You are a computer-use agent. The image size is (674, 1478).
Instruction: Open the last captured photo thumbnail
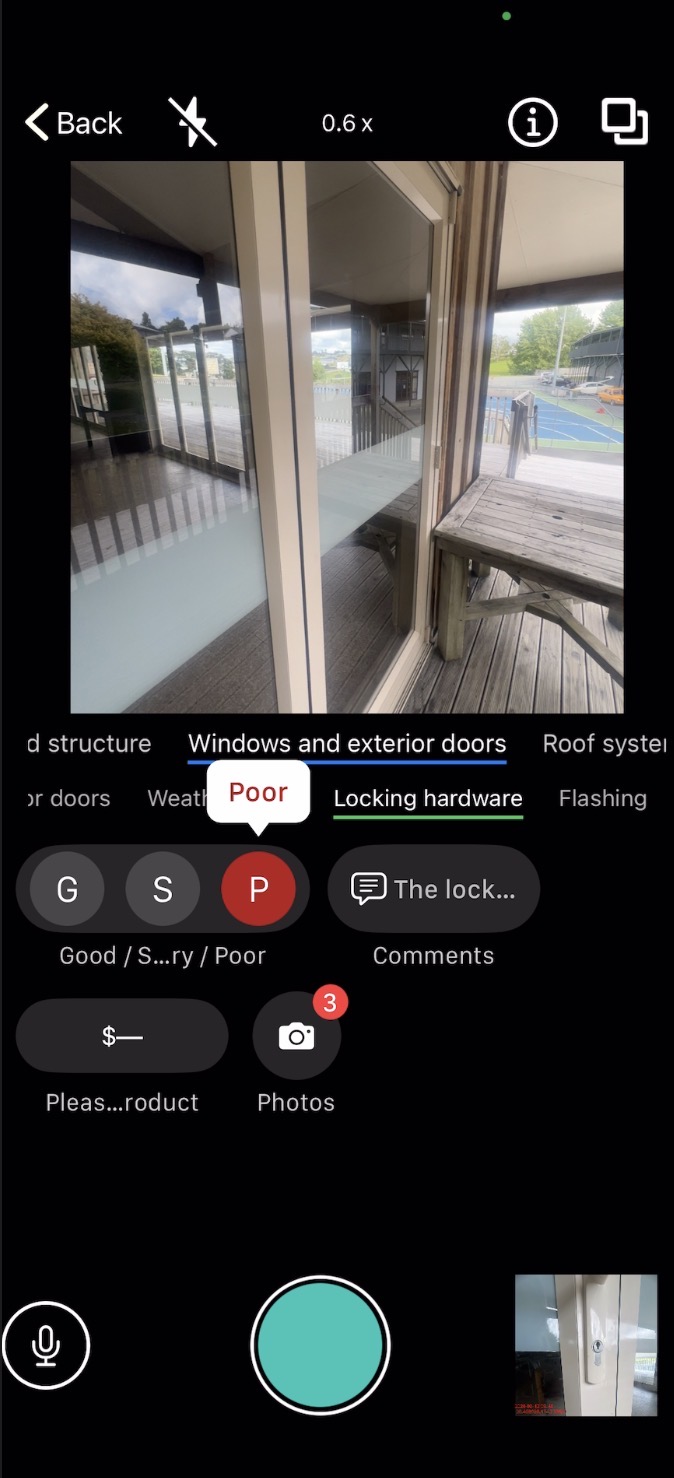pyautogui.click(x=586, y=1345)
